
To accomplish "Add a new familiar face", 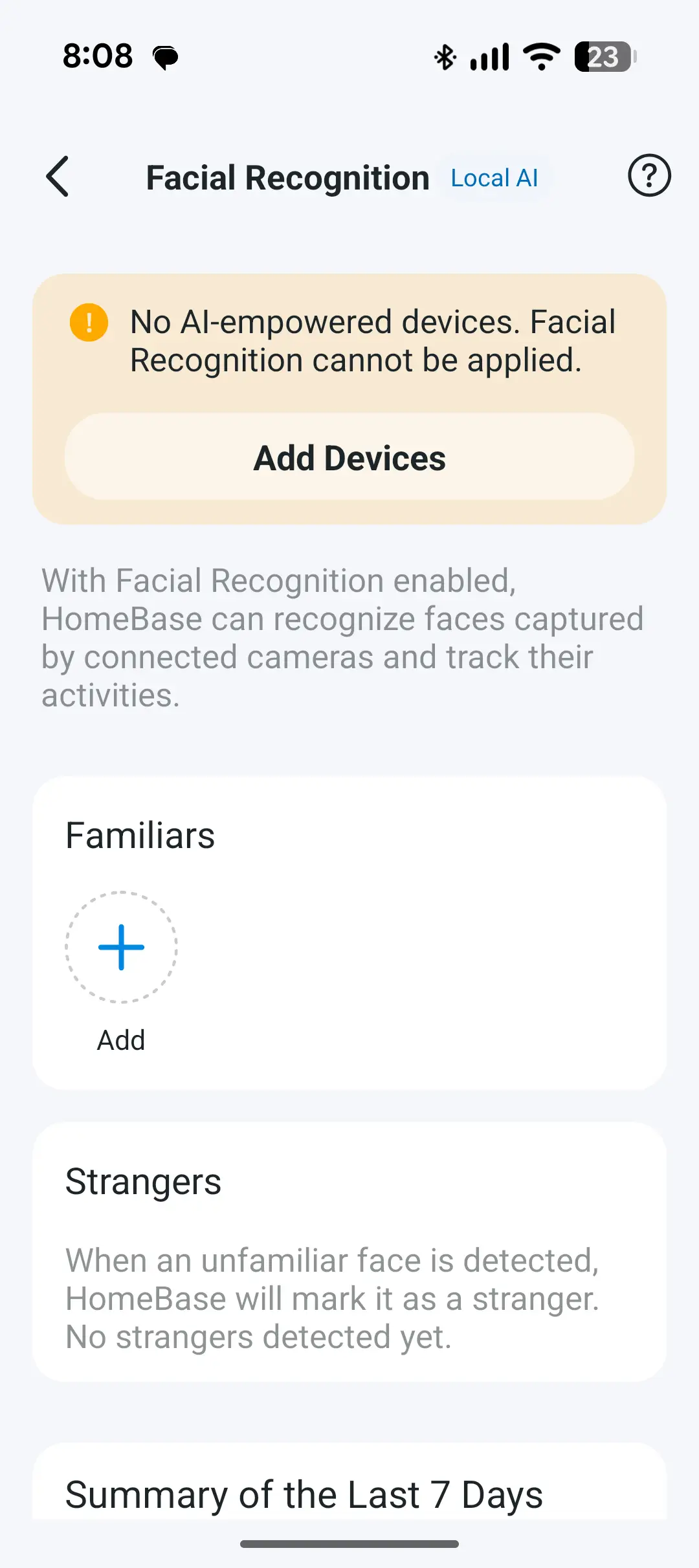I will [121, 947].
